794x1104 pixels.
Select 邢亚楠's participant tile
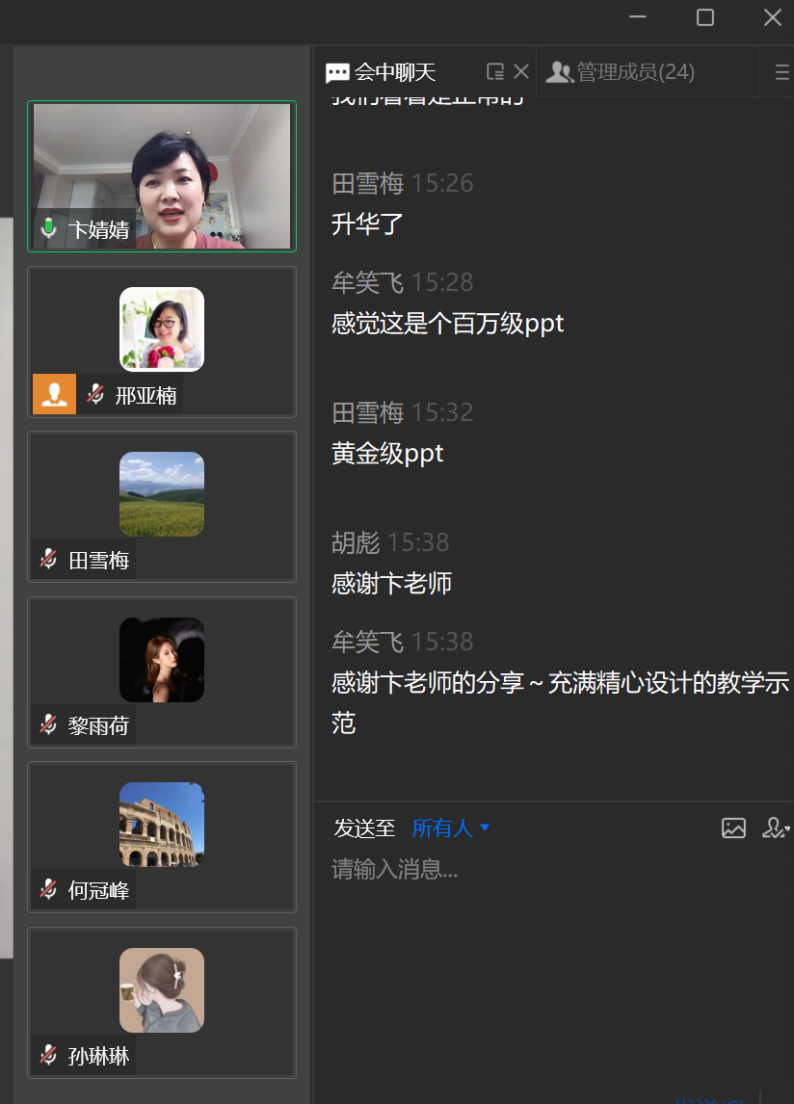tap(162, 342)
